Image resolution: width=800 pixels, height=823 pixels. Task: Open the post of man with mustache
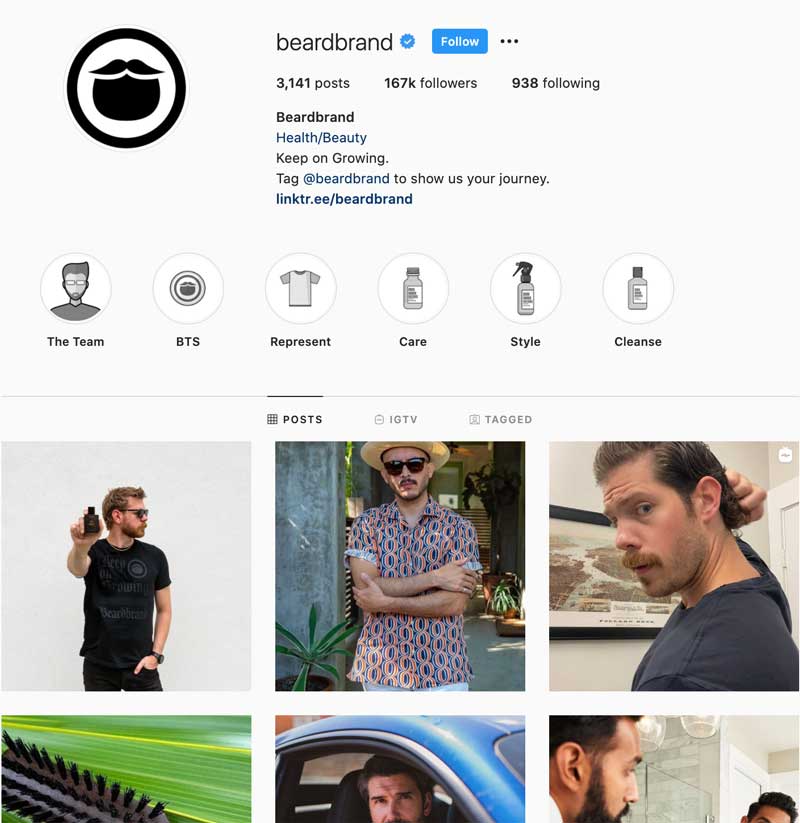[x=674, y=566]
